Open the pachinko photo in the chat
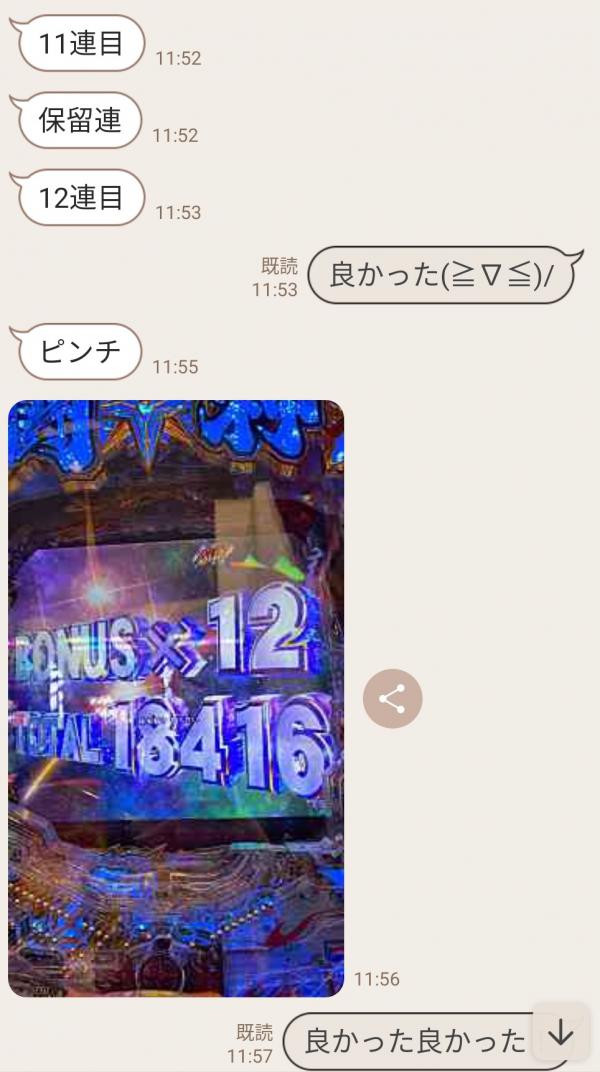Image resolution: width=600 pixels, height=1072 pixels. [x=176, y=698]
